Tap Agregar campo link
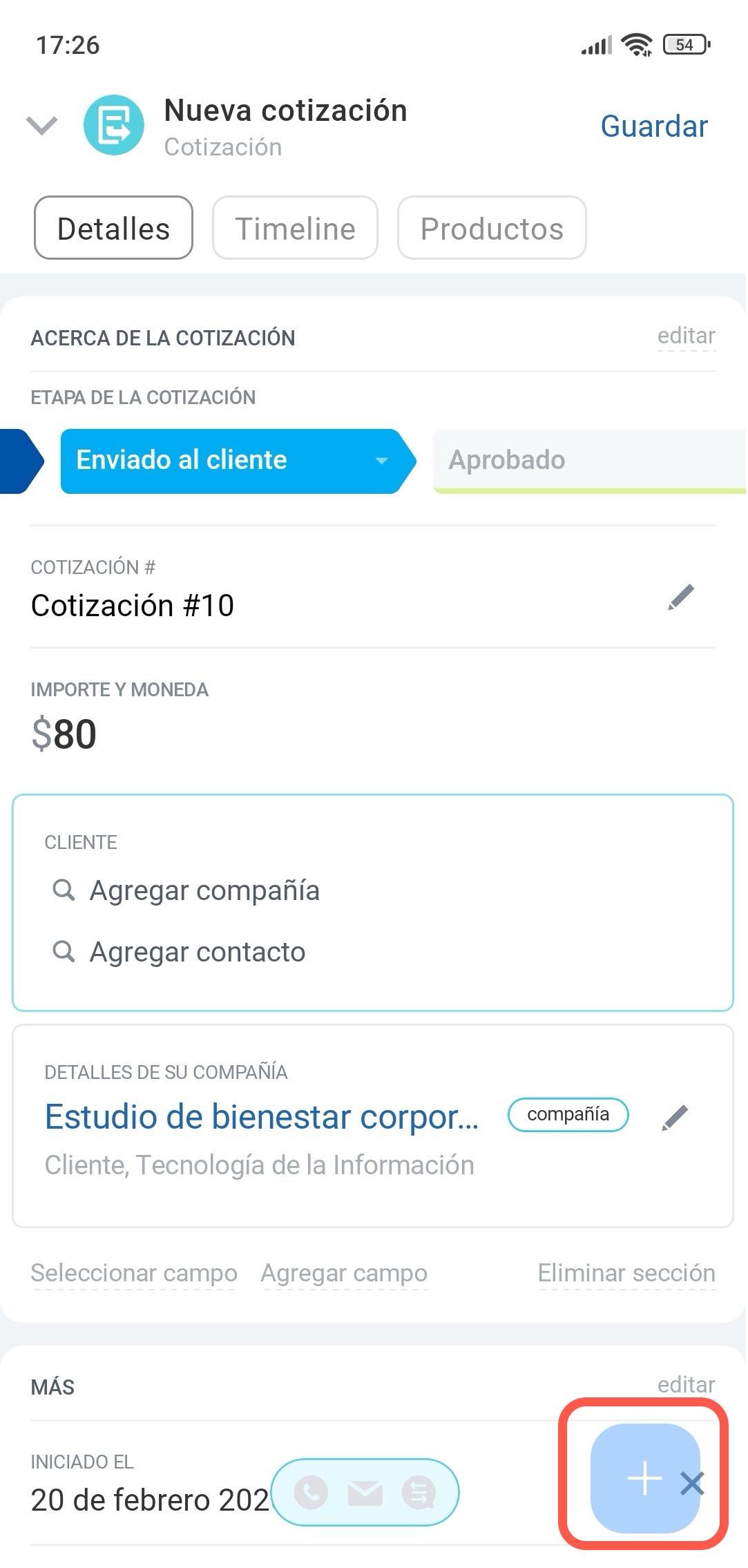 tap(344, 1273)
